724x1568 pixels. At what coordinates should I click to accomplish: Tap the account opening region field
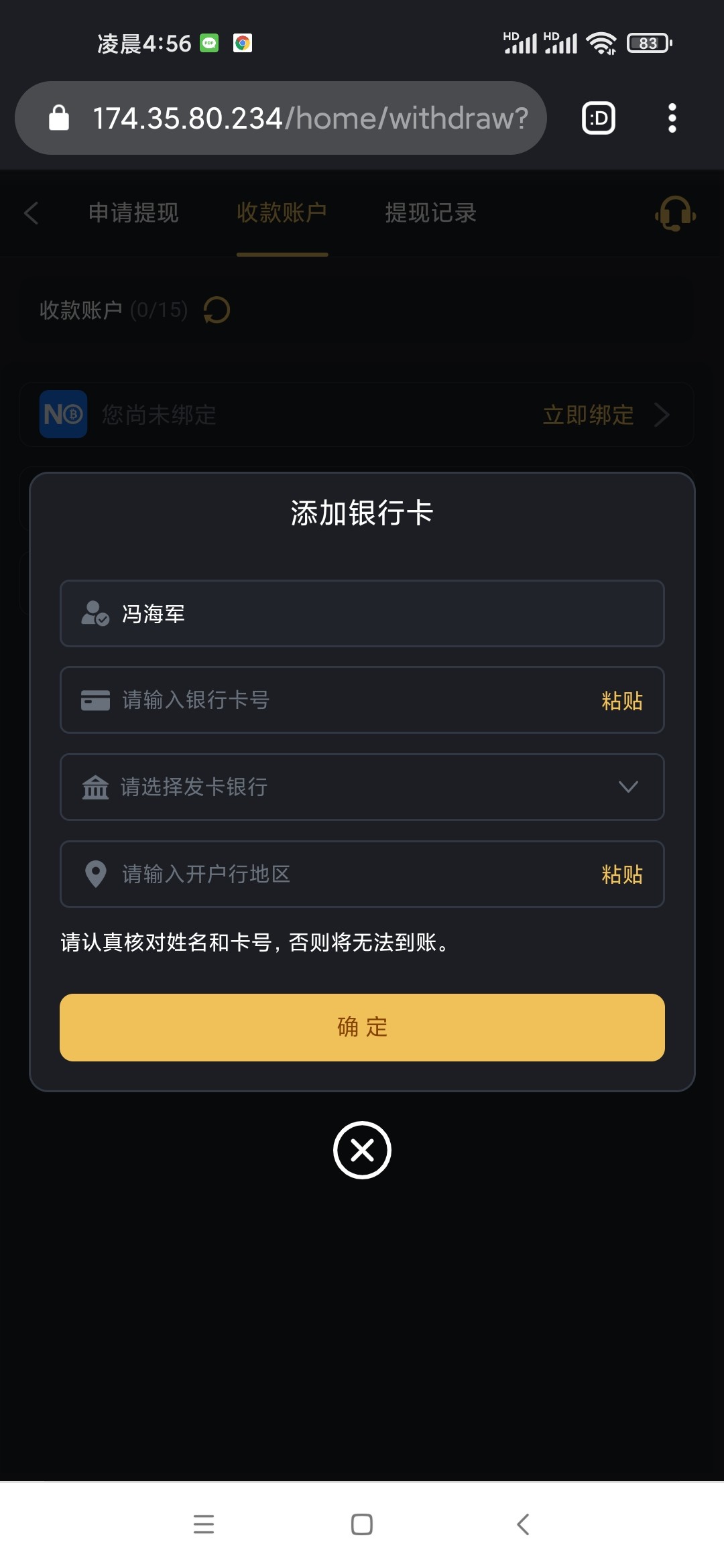tap(362, 874)
